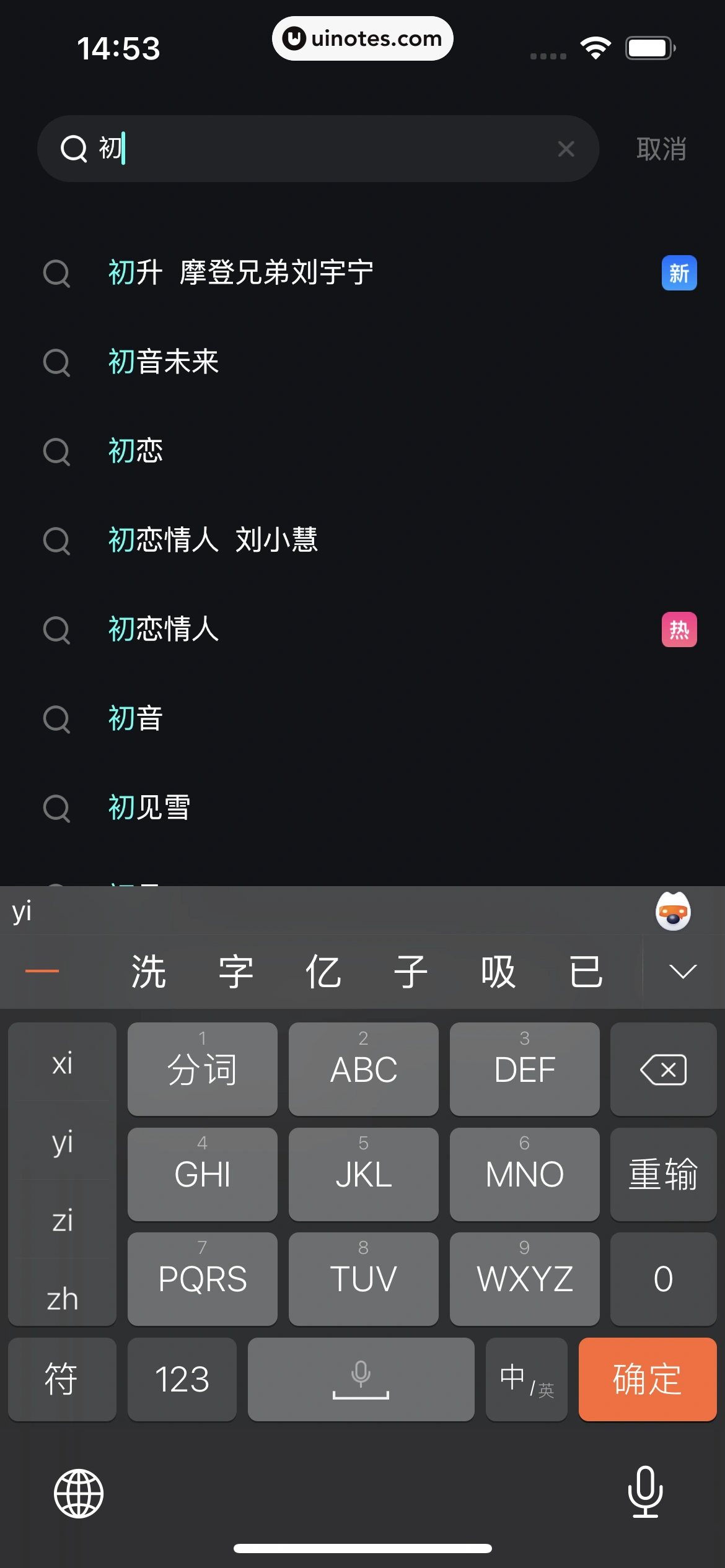Tap the voice input microphone at bottom right
The height and width of the screenshot is (1568, 725).
pos(645,1492)
